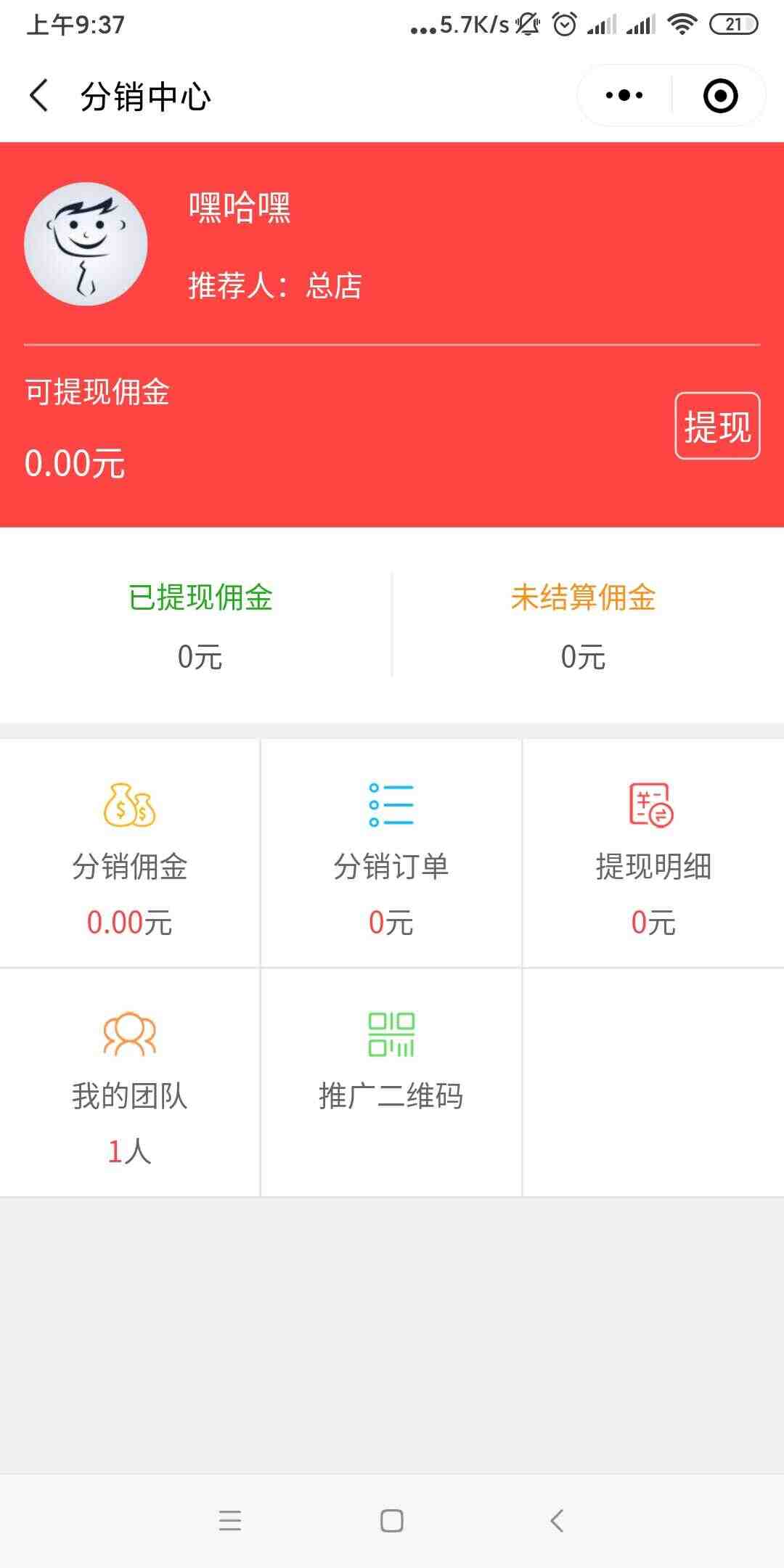Open 我的团队 team page
The image size is (784, 1568).
coord(130,1082)
